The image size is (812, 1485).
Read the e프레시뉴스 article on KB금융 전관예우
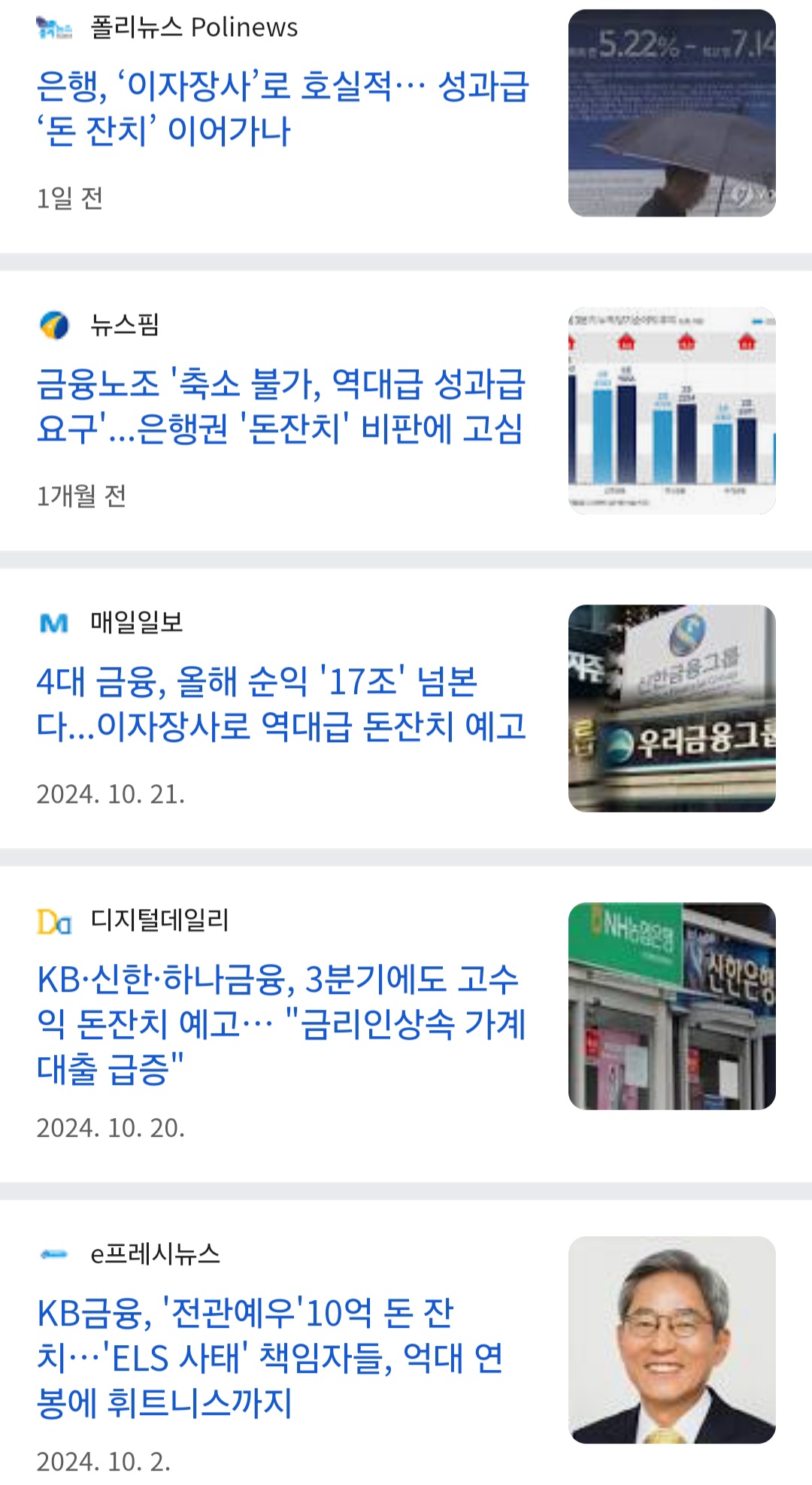[269, 1358]
